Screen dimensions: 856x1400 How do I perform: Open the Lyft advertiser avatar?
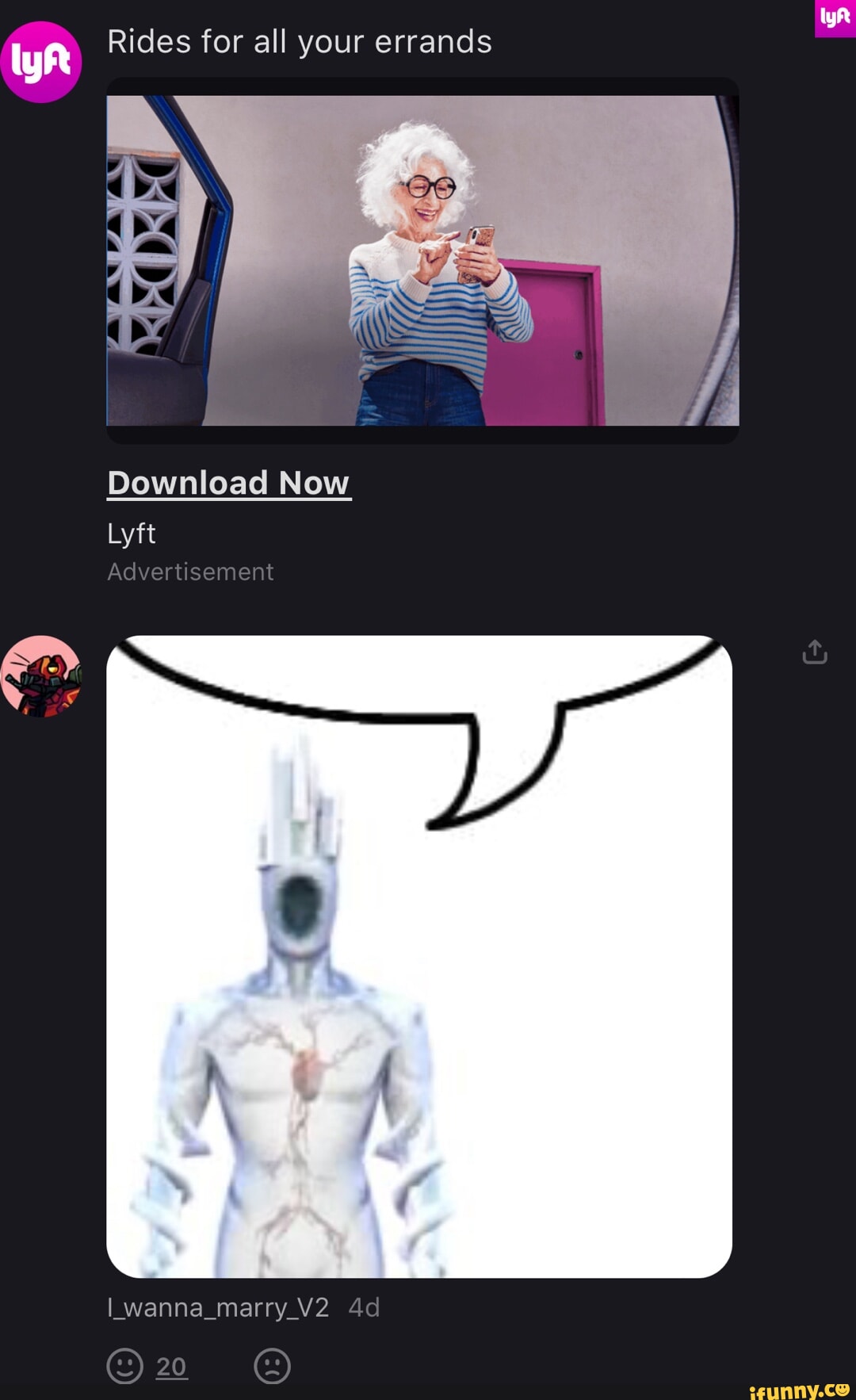click(41, 62)
